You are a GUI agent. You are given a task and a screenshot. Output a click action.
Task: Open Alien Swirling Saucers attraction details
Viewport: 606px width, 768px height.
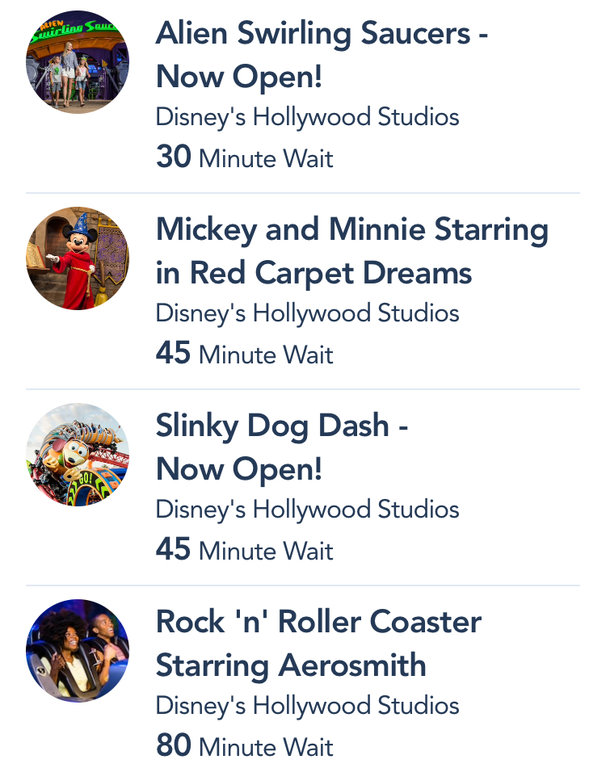coord(320,55)
